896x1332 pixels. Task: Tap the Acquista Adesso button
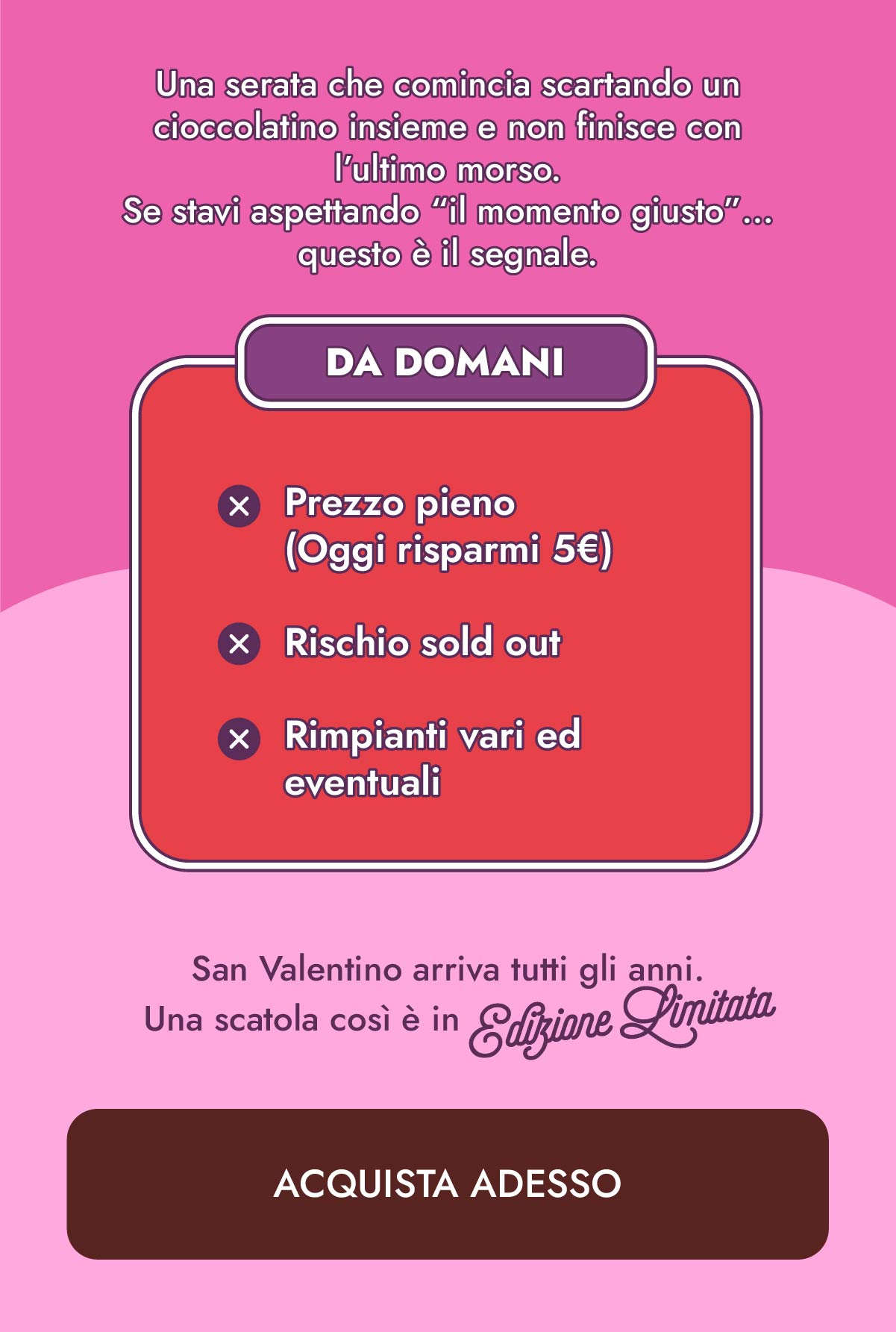click(448, 1184)
